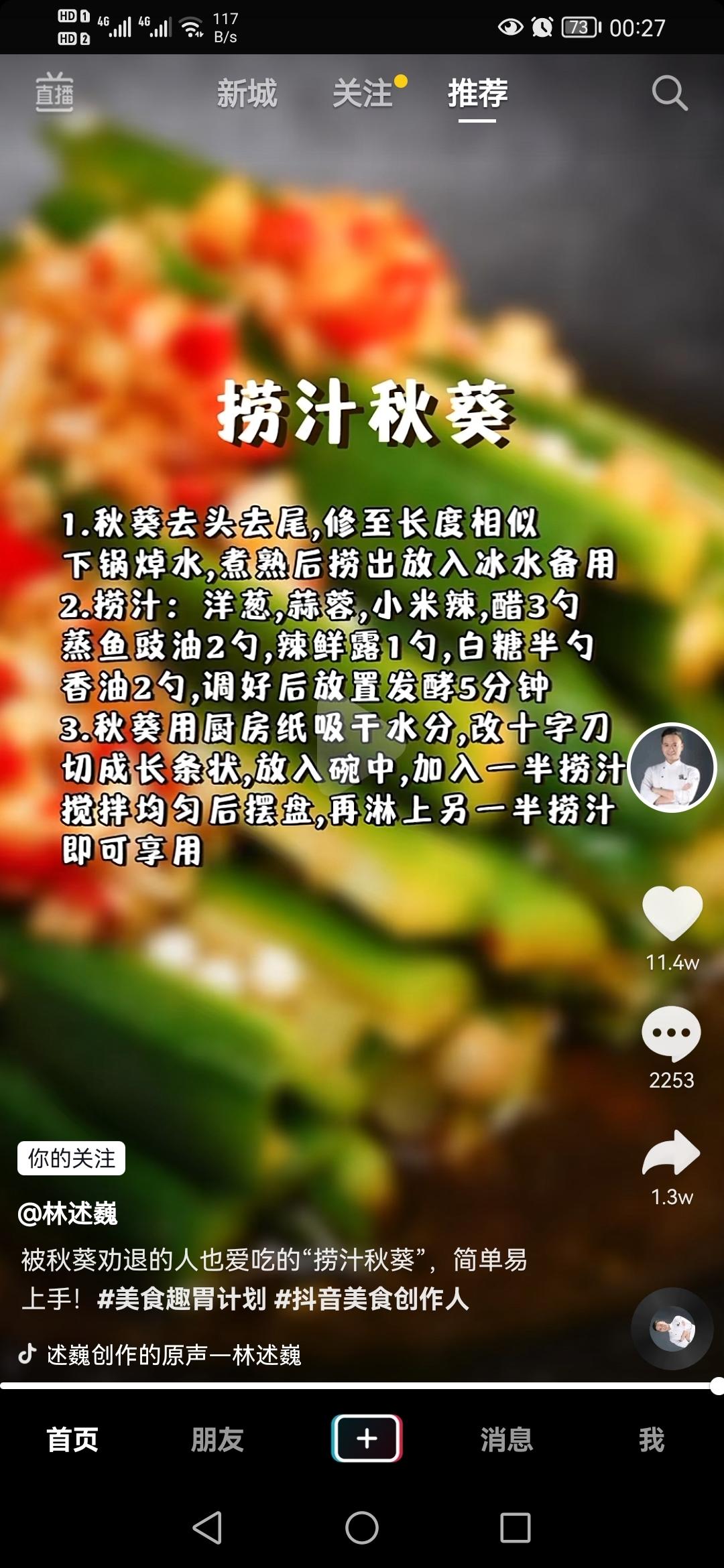Screen dimensions: 724x1568
Task: Open the comments bubble icon
Action: tap(672, 1033)
